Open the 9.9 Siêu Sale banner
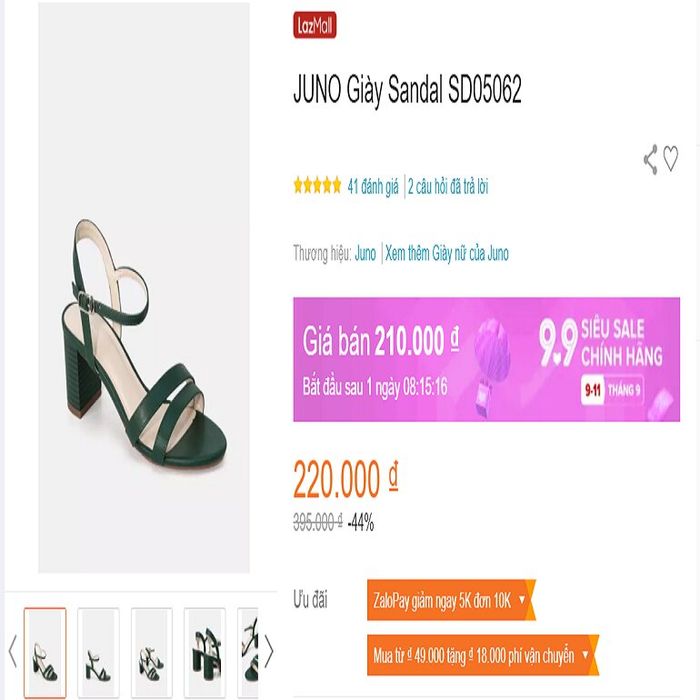The height and width of the screenshot is (700, 700). coord(486,359)
